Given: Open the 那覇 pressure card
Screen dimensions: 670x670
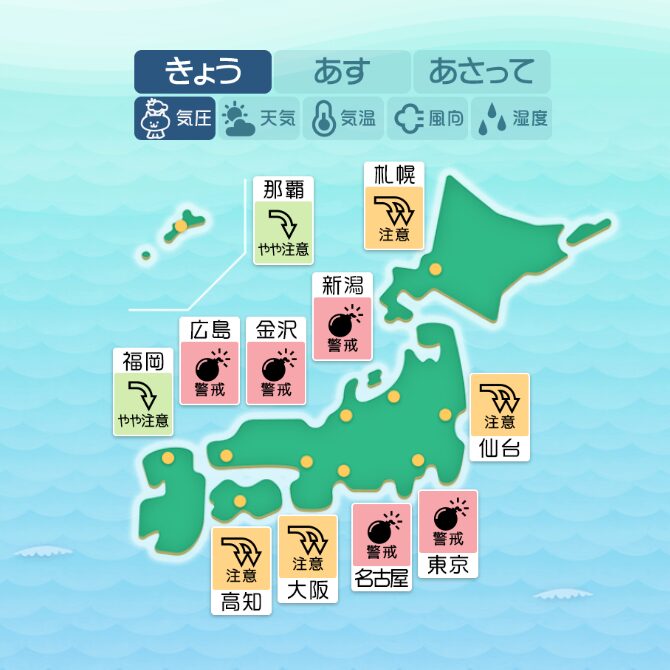Looking at the screenshot, I should click(282, 221).
